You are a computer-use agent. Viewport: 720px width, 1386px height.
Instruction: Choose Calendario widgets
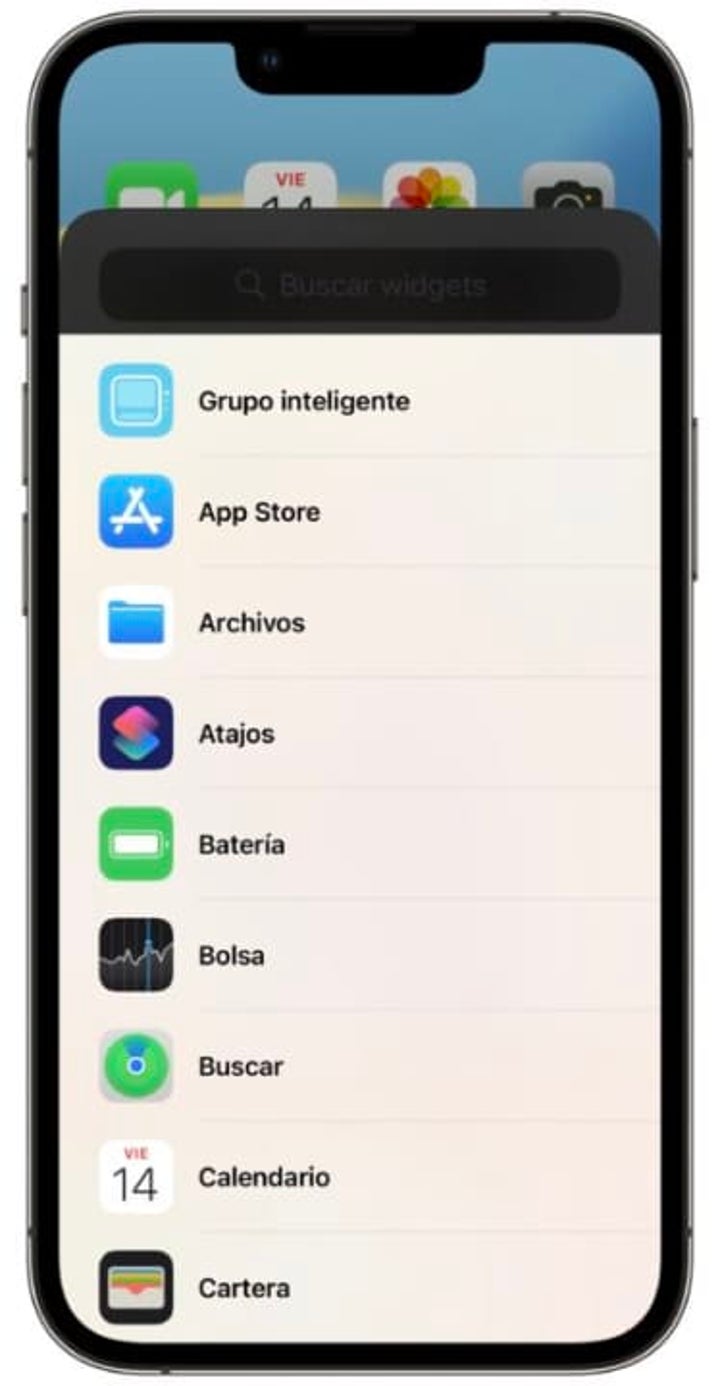[264, 1177]
